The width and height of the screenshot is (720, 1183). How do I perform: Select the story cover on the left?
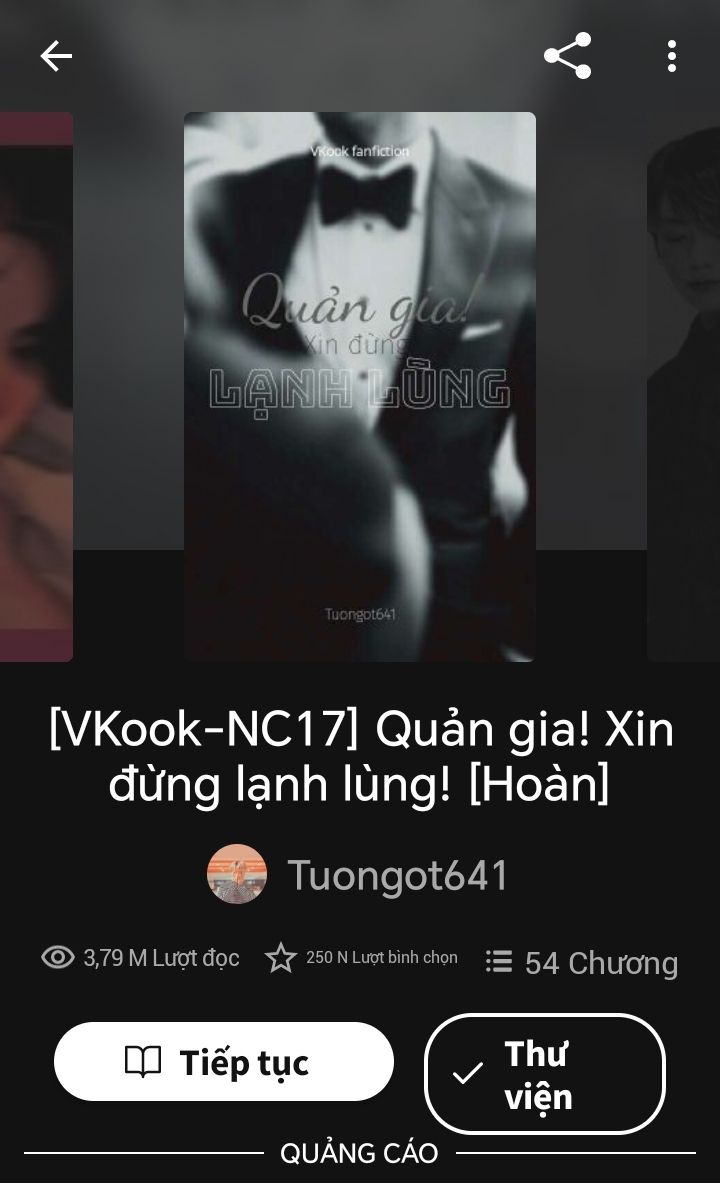click(35, 387)
